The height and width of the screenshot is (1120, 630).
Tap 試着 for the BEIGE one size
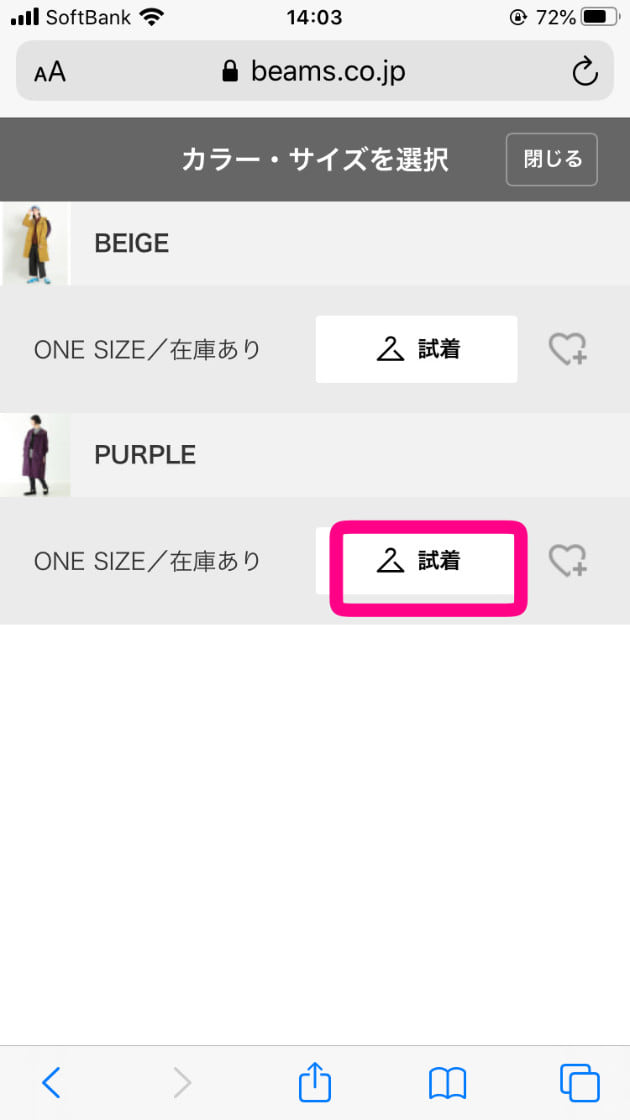[x=416, y=349]
